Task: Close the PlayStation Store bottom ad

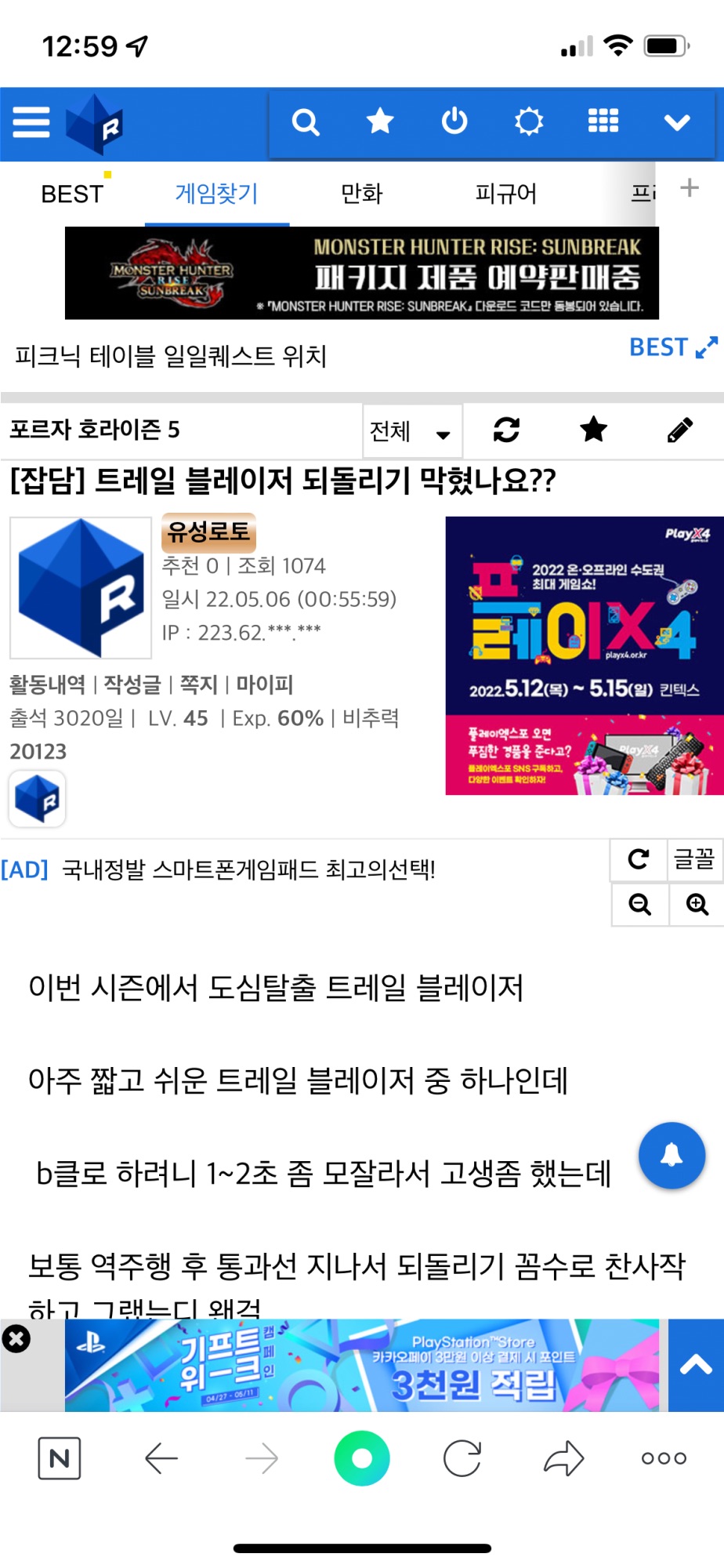Action: (x=16, y=1338)
